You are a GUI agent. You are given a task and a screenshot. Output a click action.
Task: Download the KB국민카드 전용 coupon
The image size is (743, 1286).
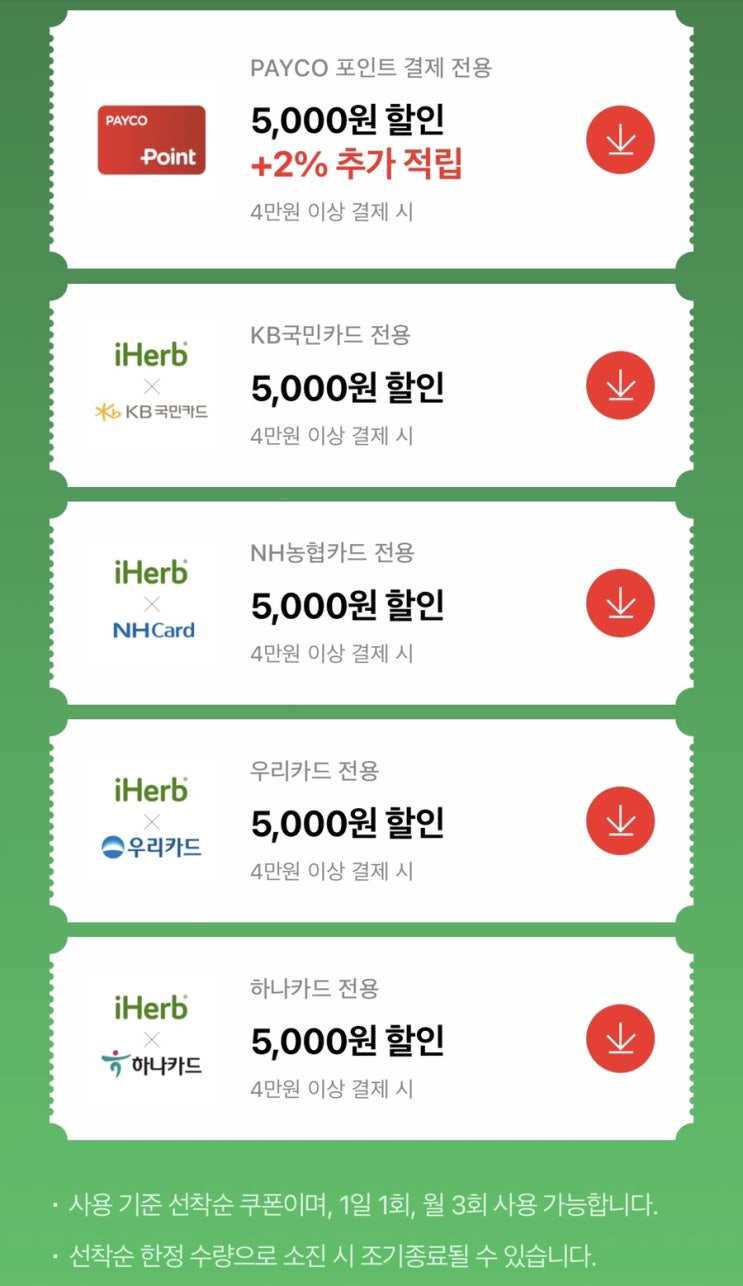[620, 385]
